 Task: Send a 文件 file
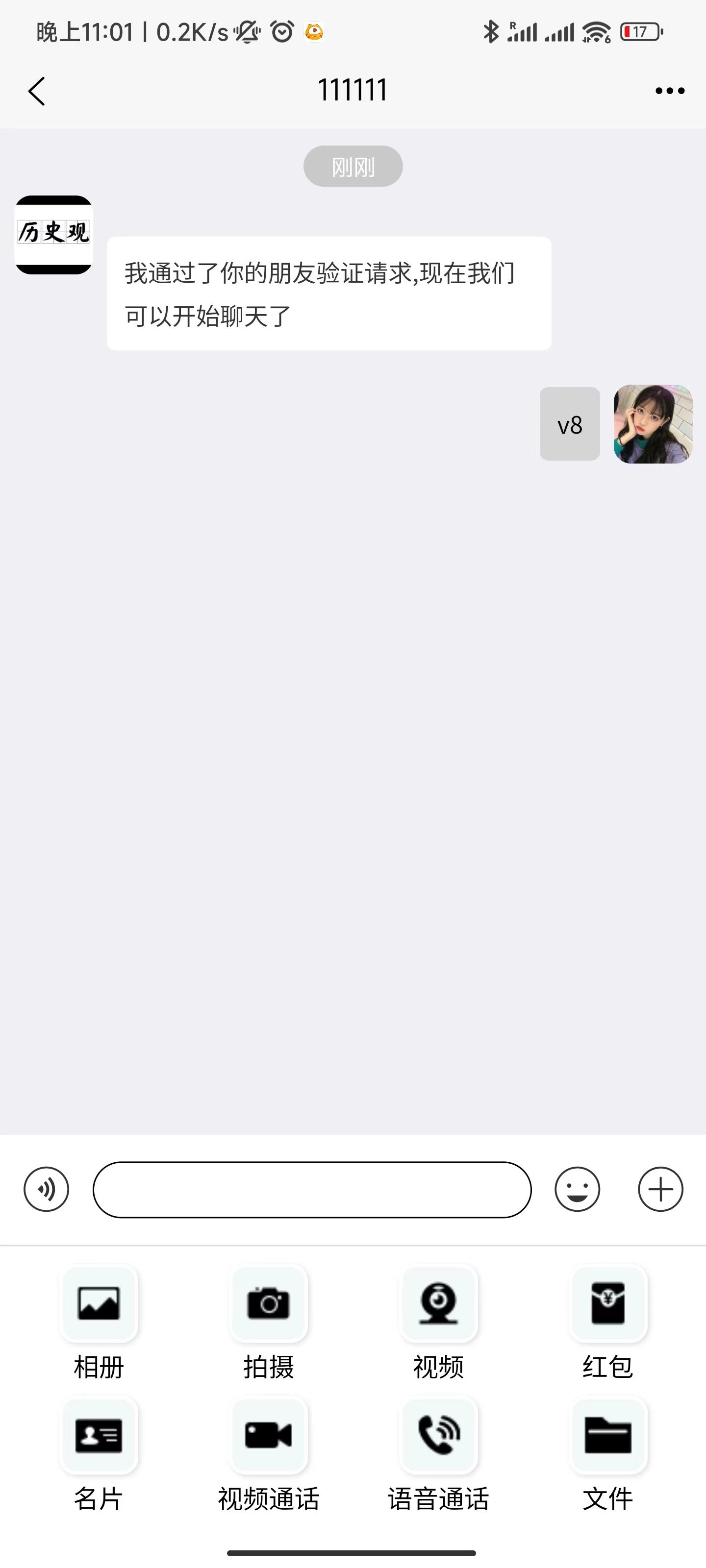pos(608,1435)
